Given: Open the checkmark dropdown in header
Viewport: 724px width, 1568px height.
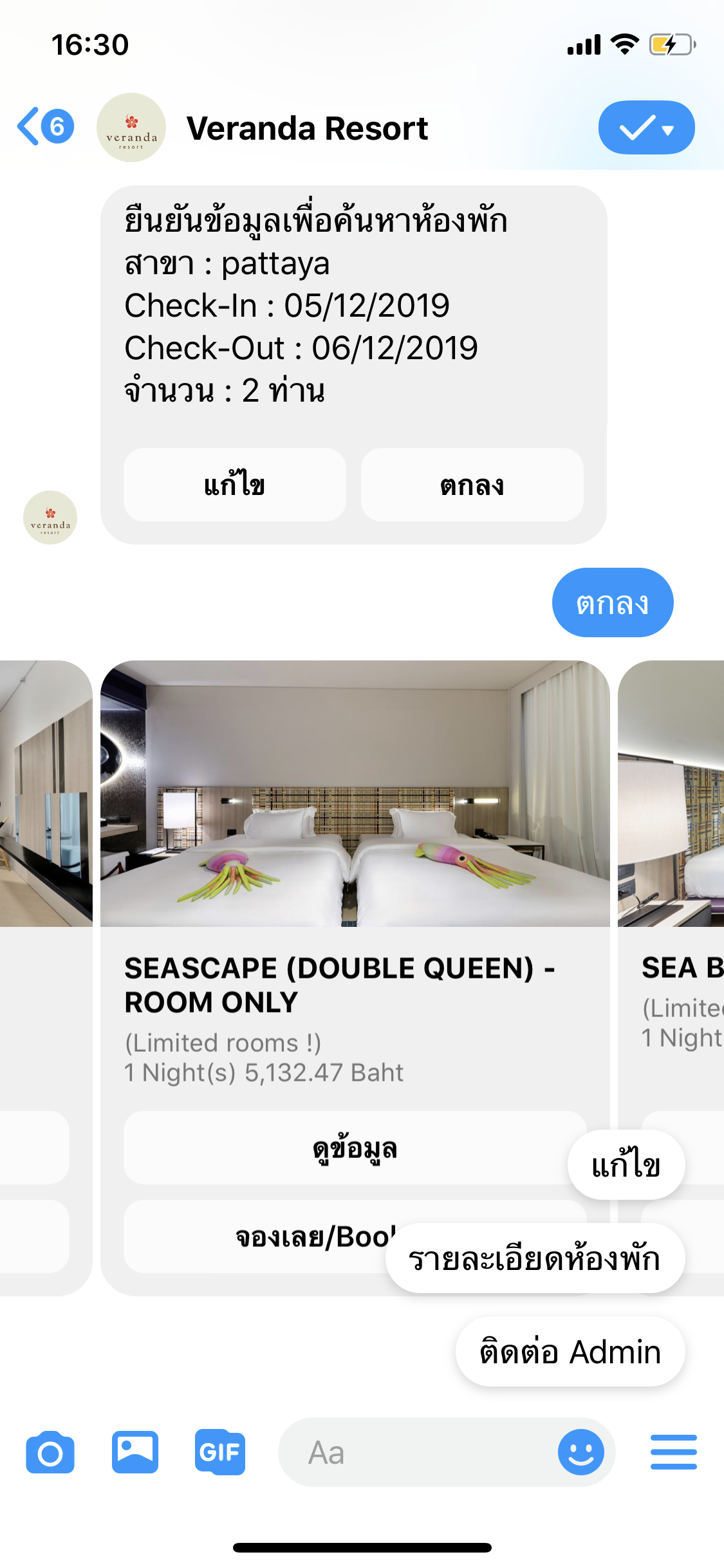Looking at the screenshot, I should pyautogui.click(x=645, y=127).
